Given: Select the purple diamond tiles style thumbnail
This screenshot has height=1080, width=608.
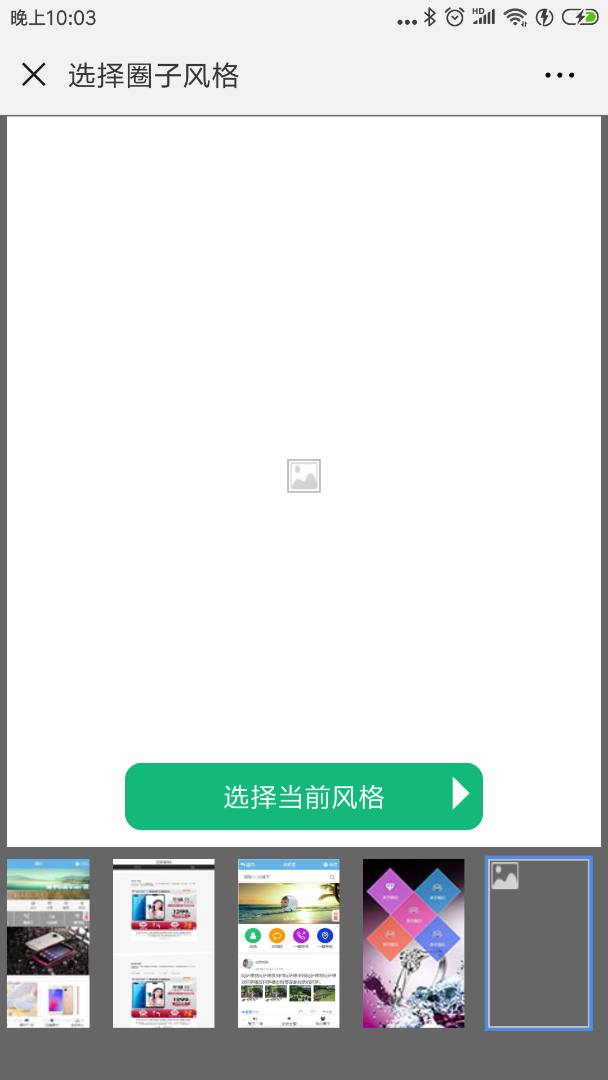Looking at the screenshot, I should click(413, 943).
